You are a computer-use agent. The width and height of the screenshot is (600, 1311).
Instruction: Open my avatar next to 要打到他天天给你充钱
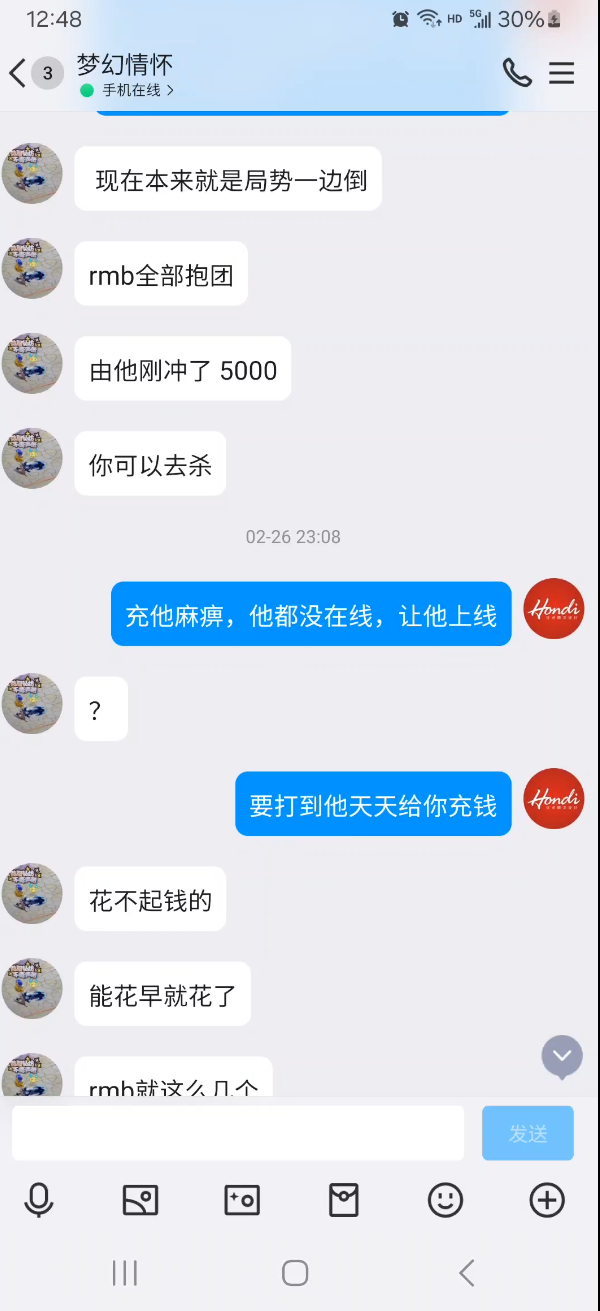pos(554,799)
